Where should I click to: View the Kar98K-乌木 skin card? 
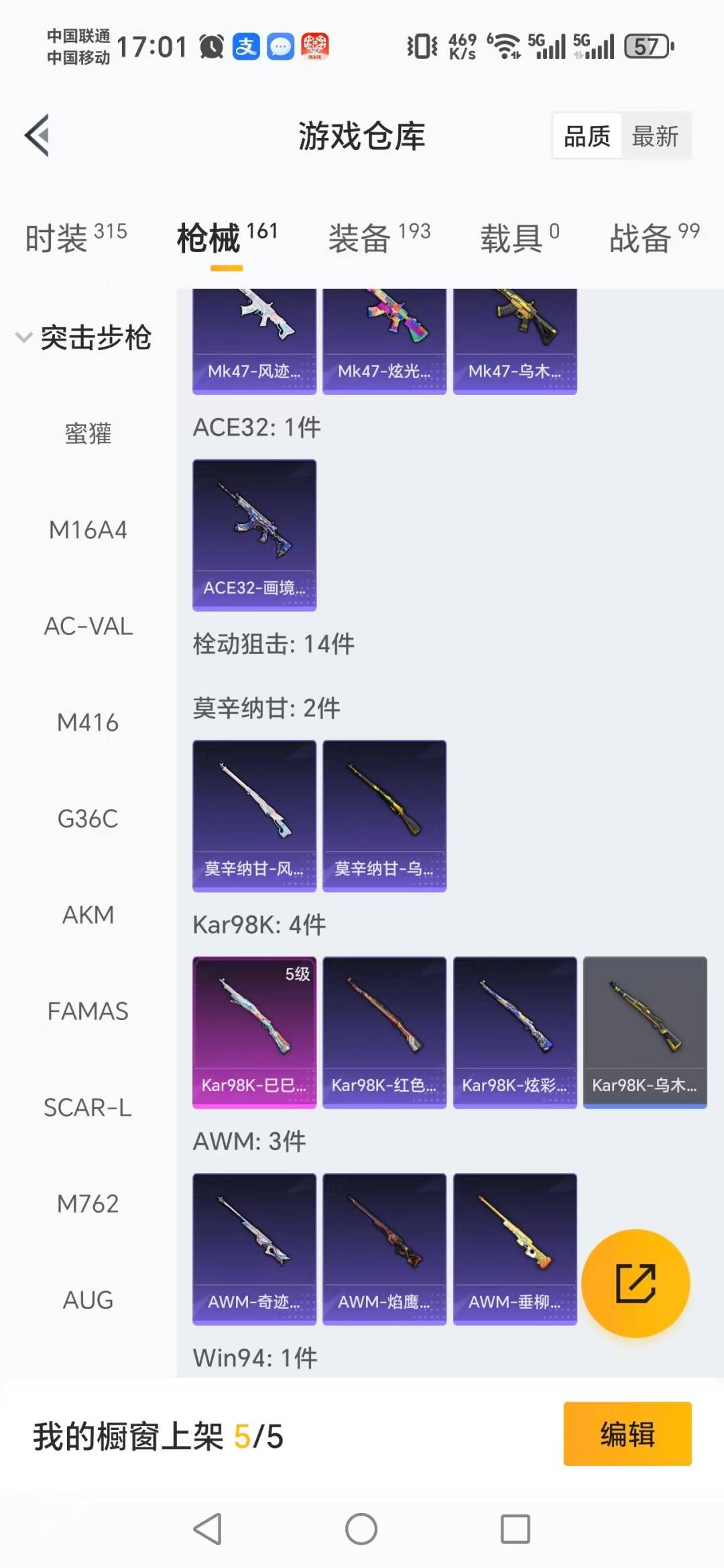click(x=644, y=1032)
